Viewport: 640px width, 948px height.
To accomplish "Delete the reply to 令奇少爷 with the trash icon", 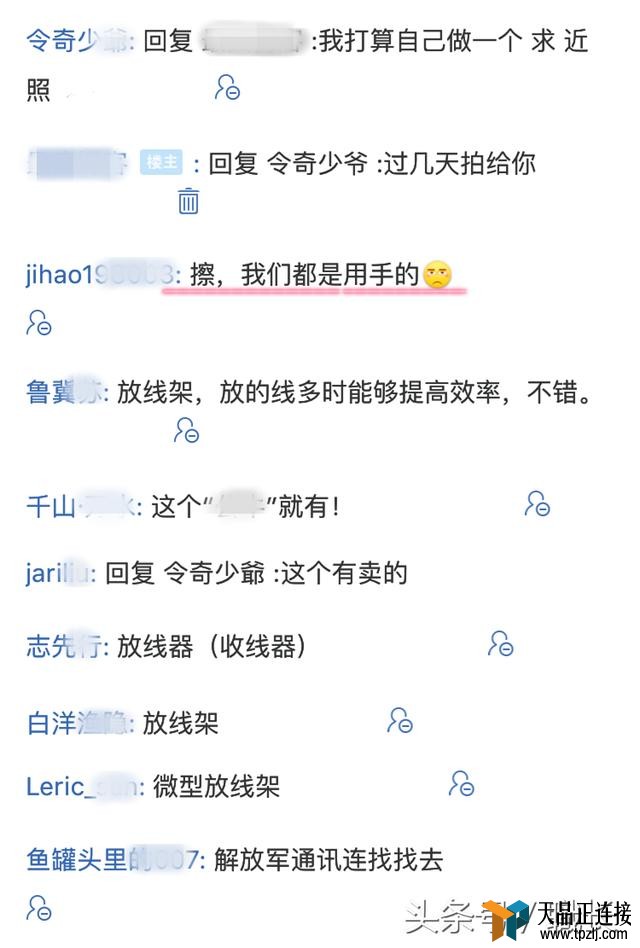I will coord(188,200).
